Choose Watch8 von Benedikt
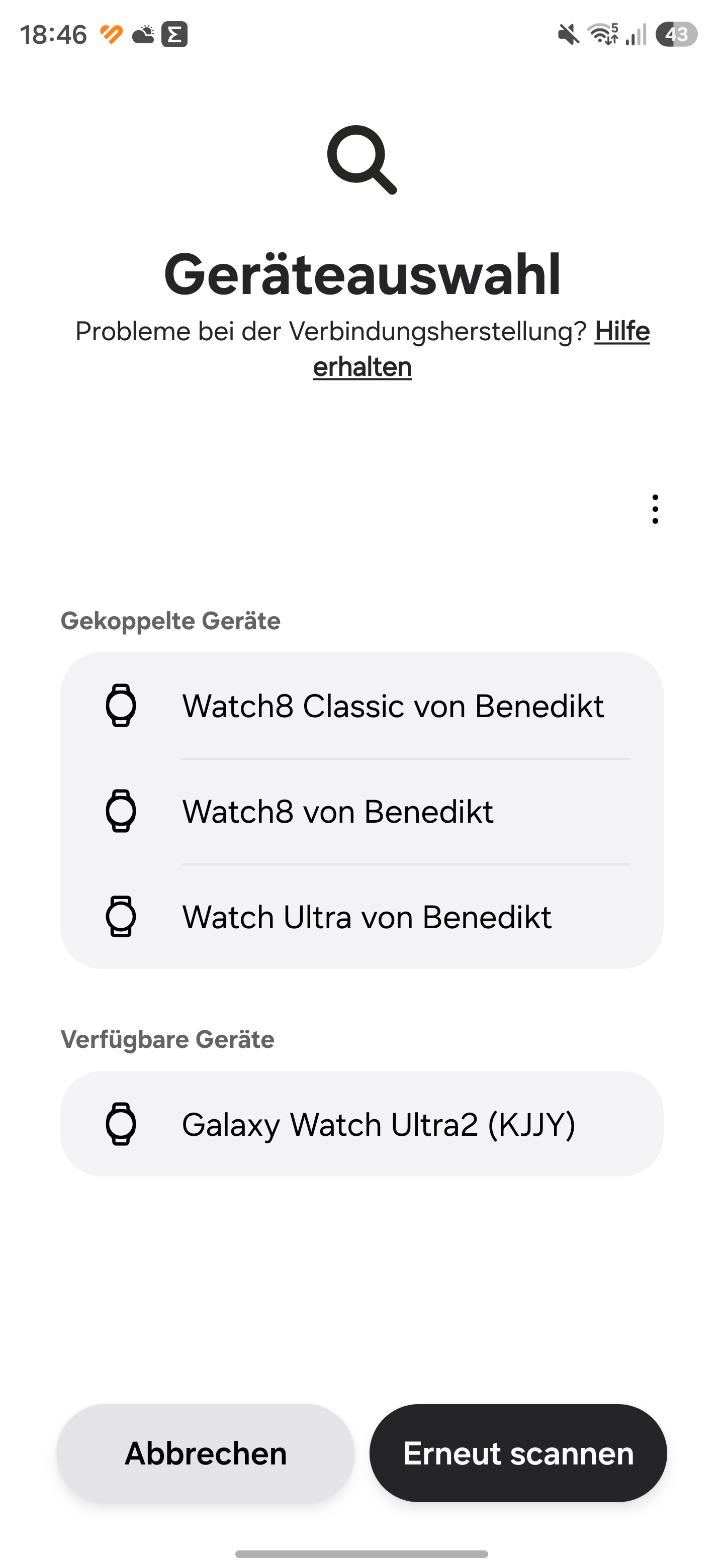 pyautogui.click(x=361, y=812)
